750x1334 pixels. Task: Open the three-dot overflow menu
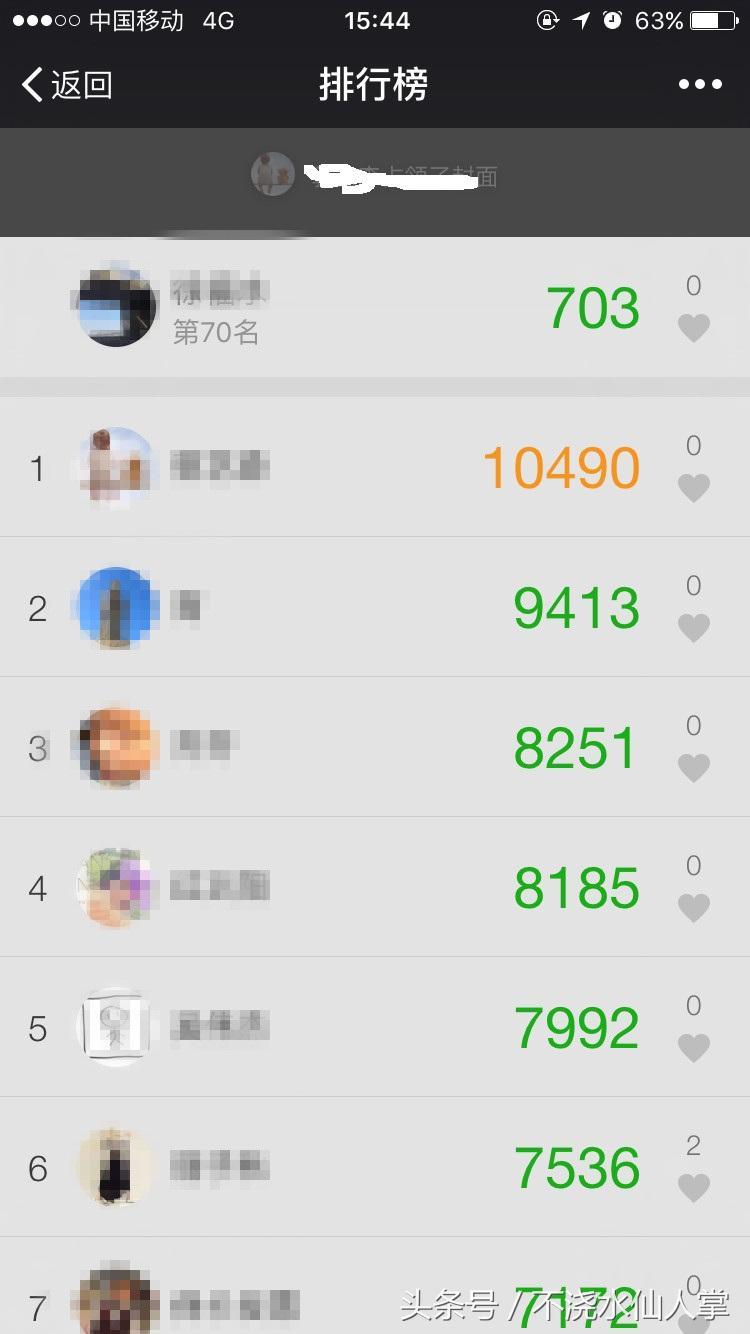(x=700, y=85)
